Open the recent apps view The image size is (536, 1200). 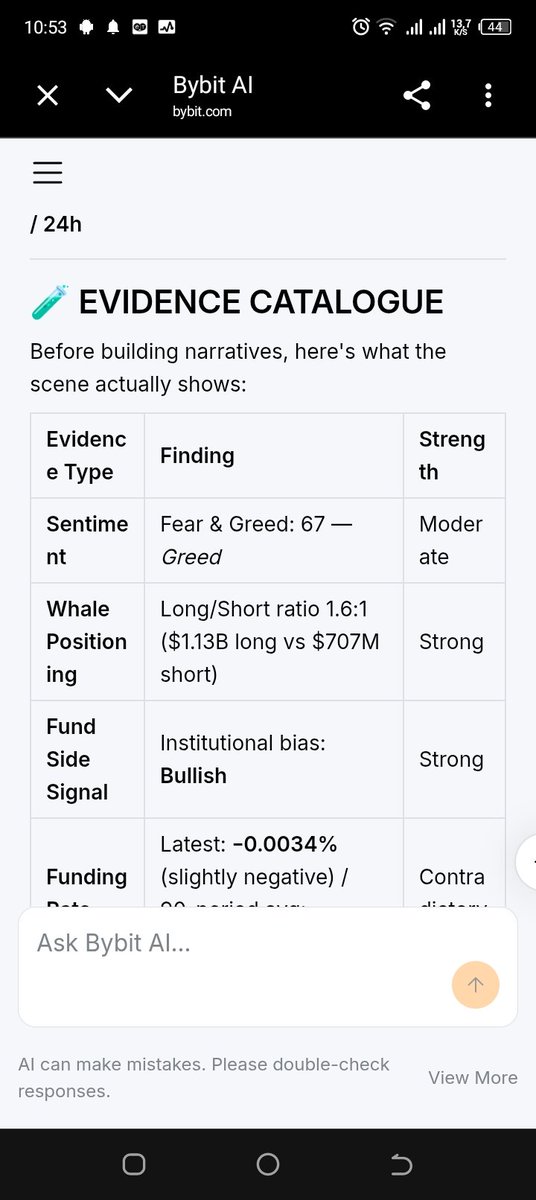click(134, 1164)
